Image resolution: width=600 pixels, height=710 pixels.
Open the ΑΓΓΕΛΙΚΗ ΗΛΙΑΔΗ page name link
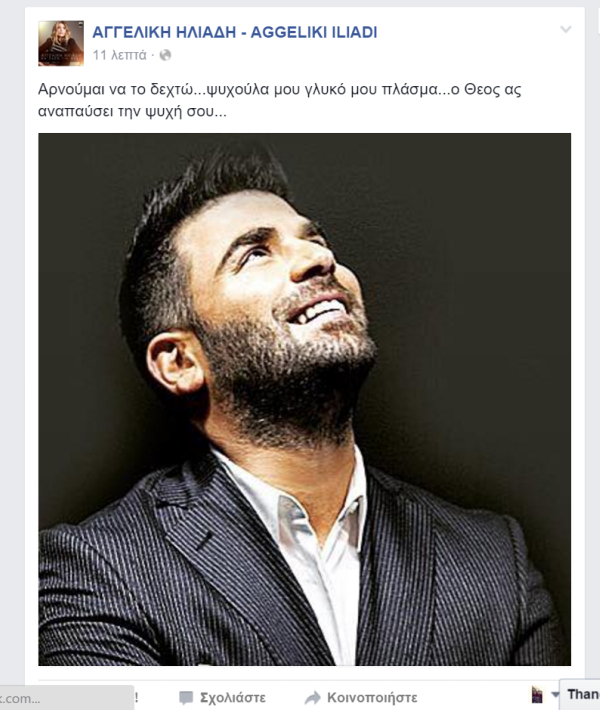coord(234,32)
